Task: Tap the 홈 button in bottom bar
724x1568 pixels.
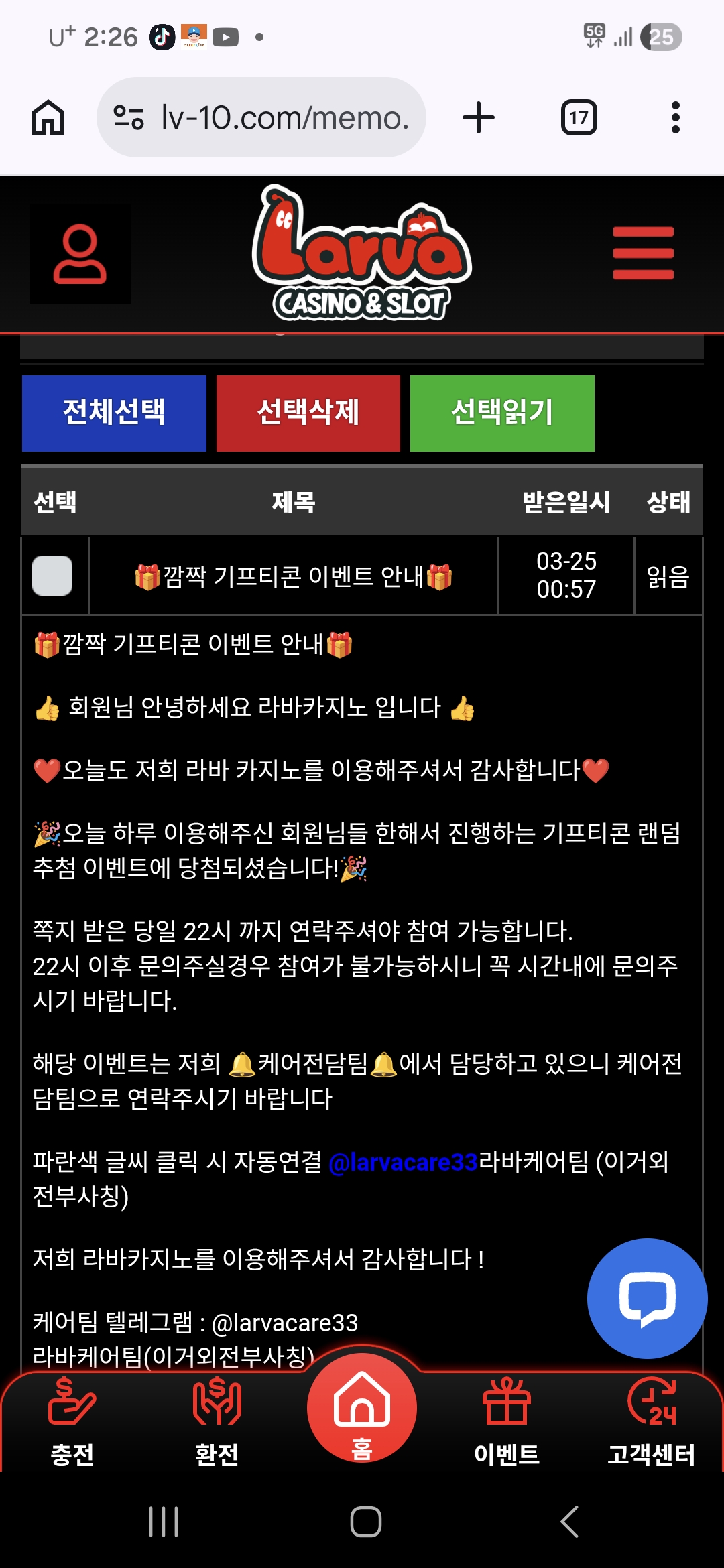Action: click(362, 1407)
